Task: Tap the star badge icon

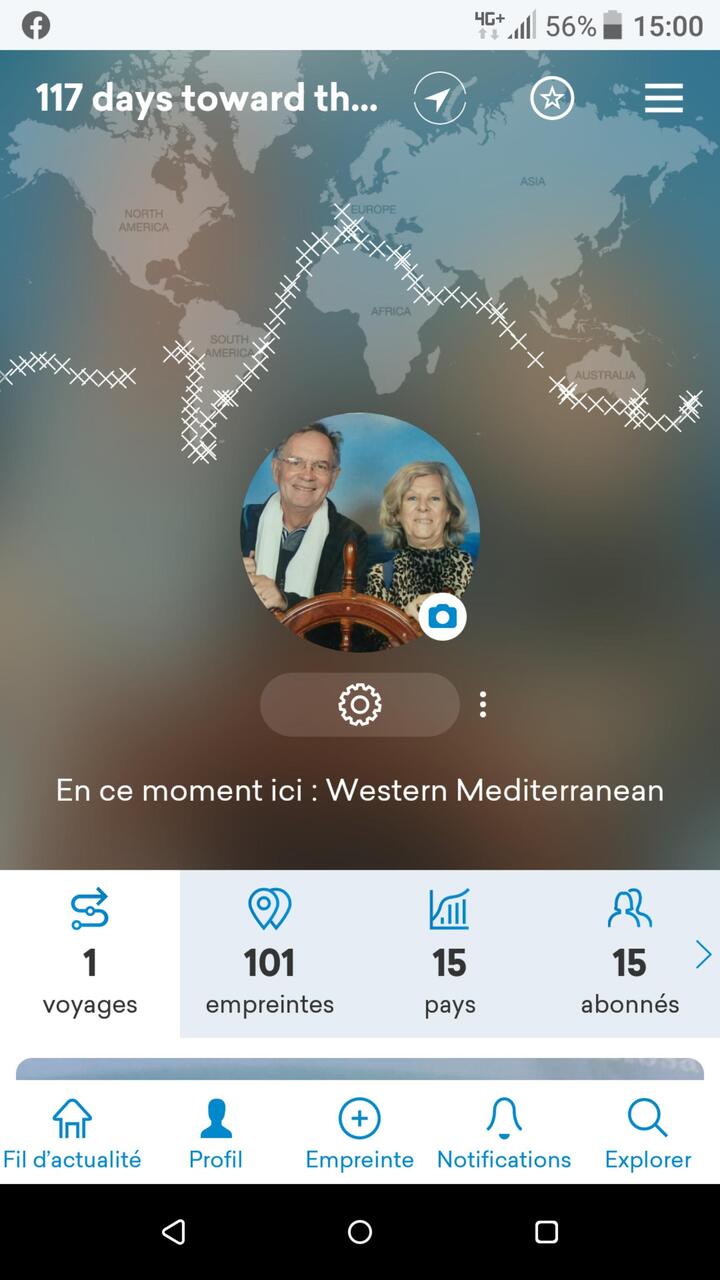Action: point(552,98)
